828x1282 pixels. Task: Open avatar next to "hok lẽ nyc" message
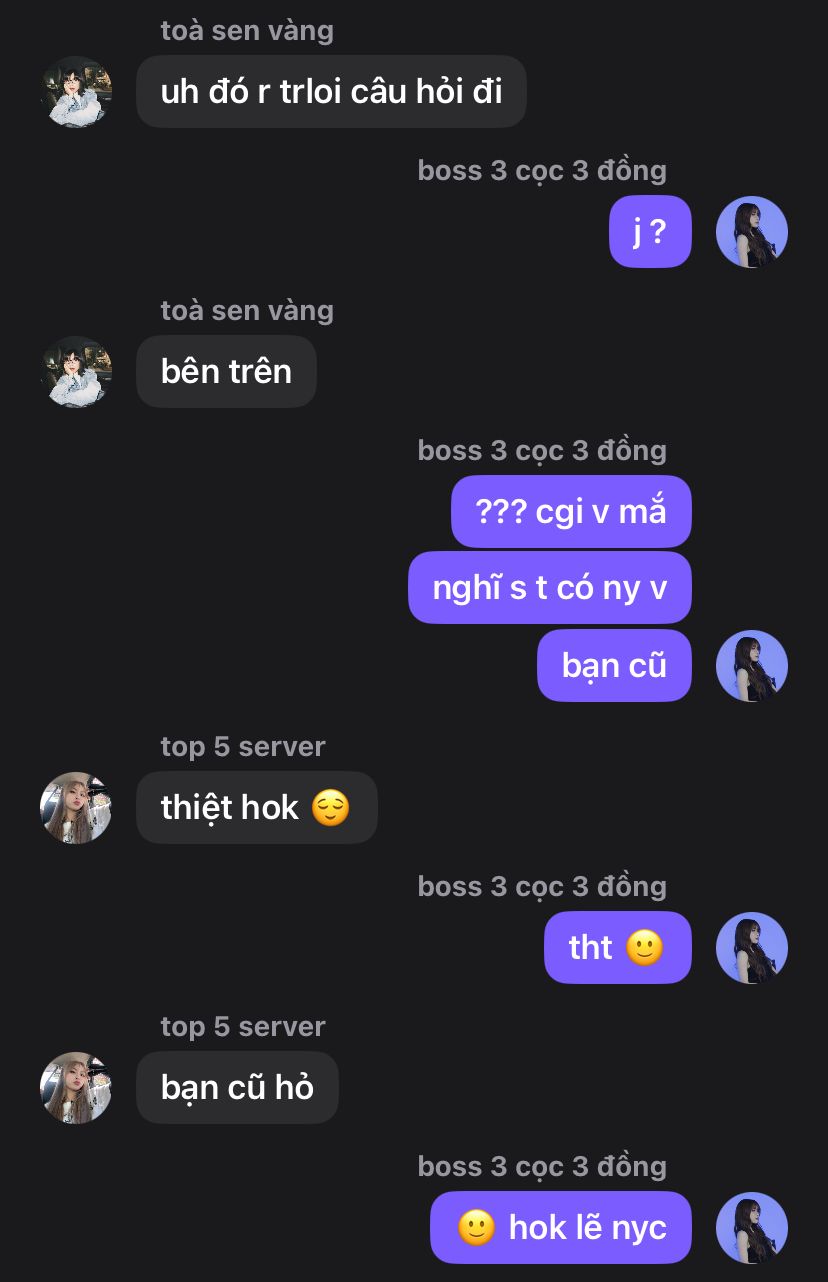coord(752,1228)
